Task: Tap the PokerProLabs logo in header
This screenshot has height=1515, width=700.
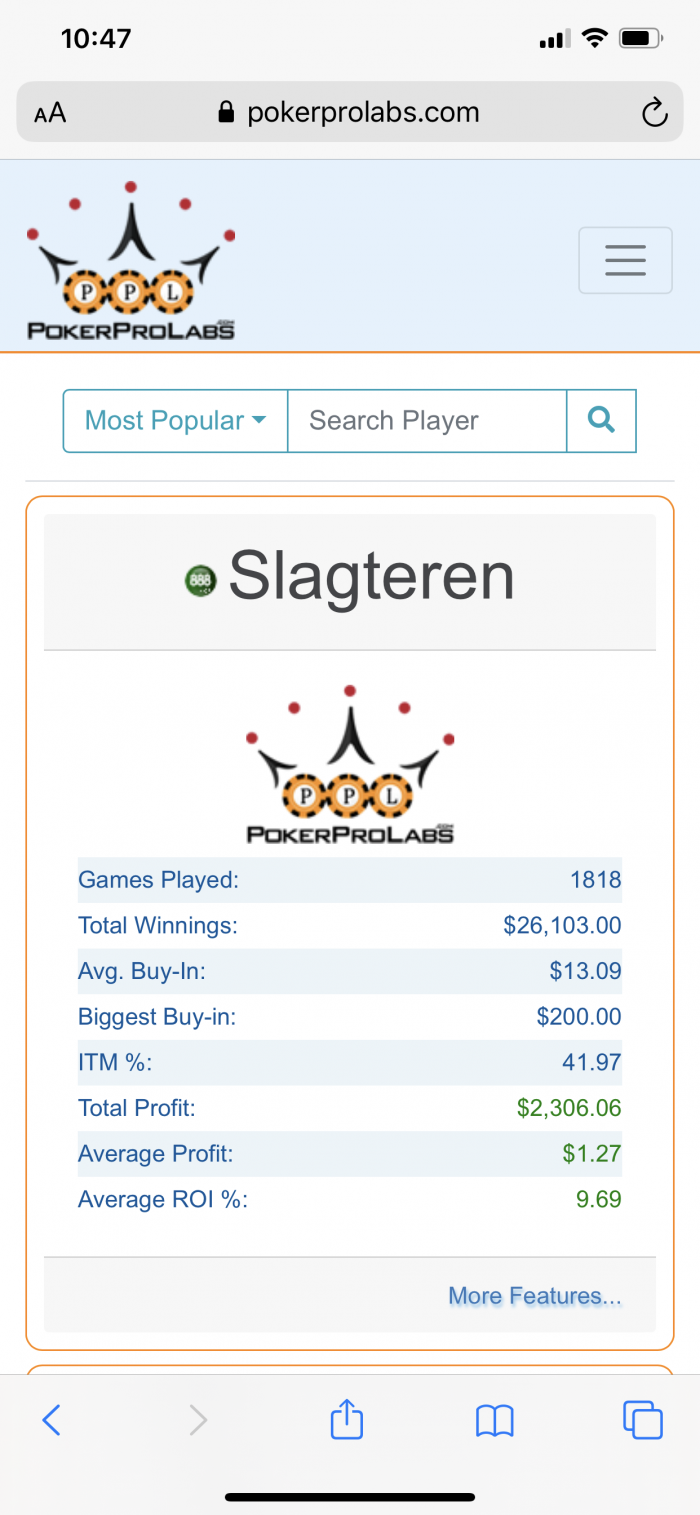Action: tap(131, 260)
